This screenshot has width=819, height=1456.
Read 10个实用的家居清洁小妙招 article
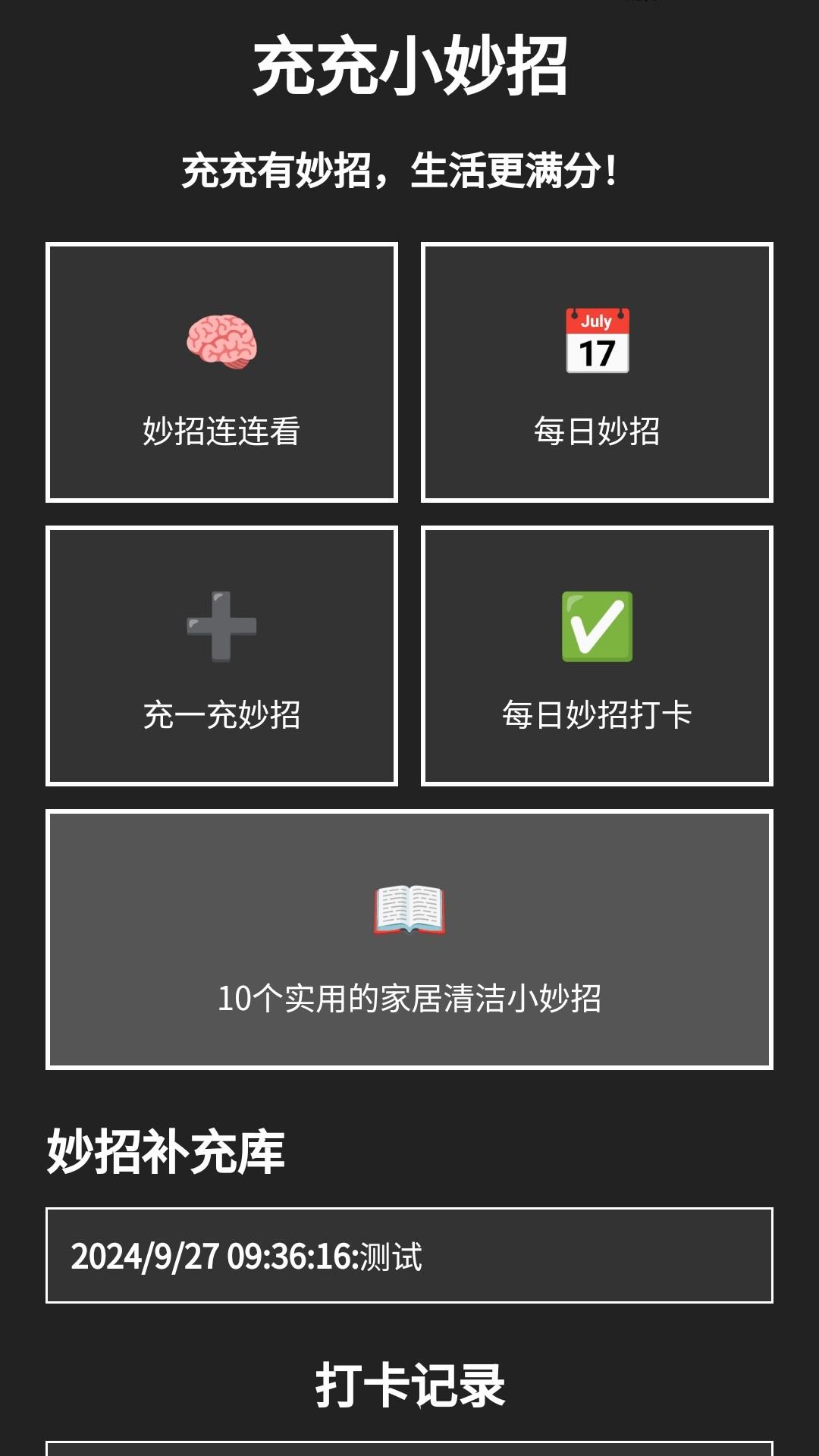click(409, 940)
